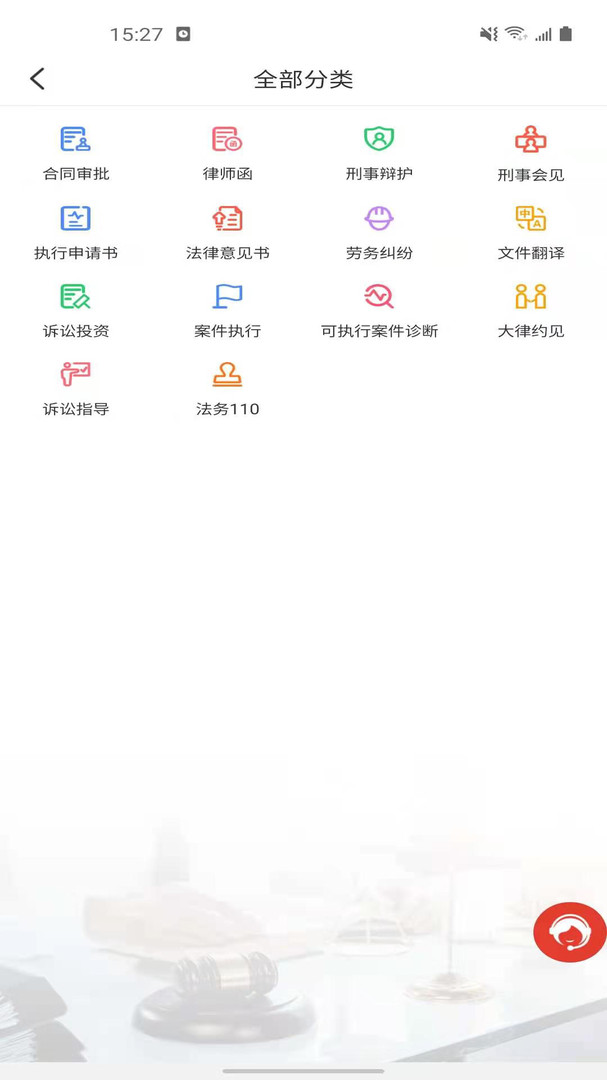
Task: Choose the 刑事会见 service
Action: click(531, 154)
